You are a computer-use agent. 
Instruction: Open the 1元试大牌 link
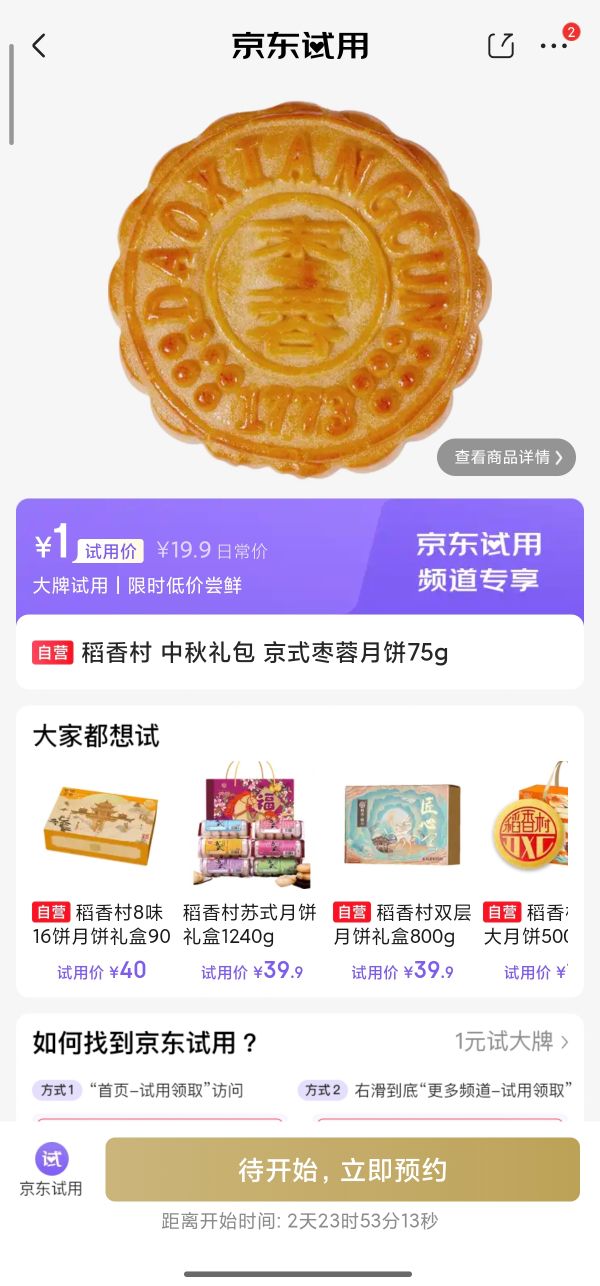[512, 1042]
